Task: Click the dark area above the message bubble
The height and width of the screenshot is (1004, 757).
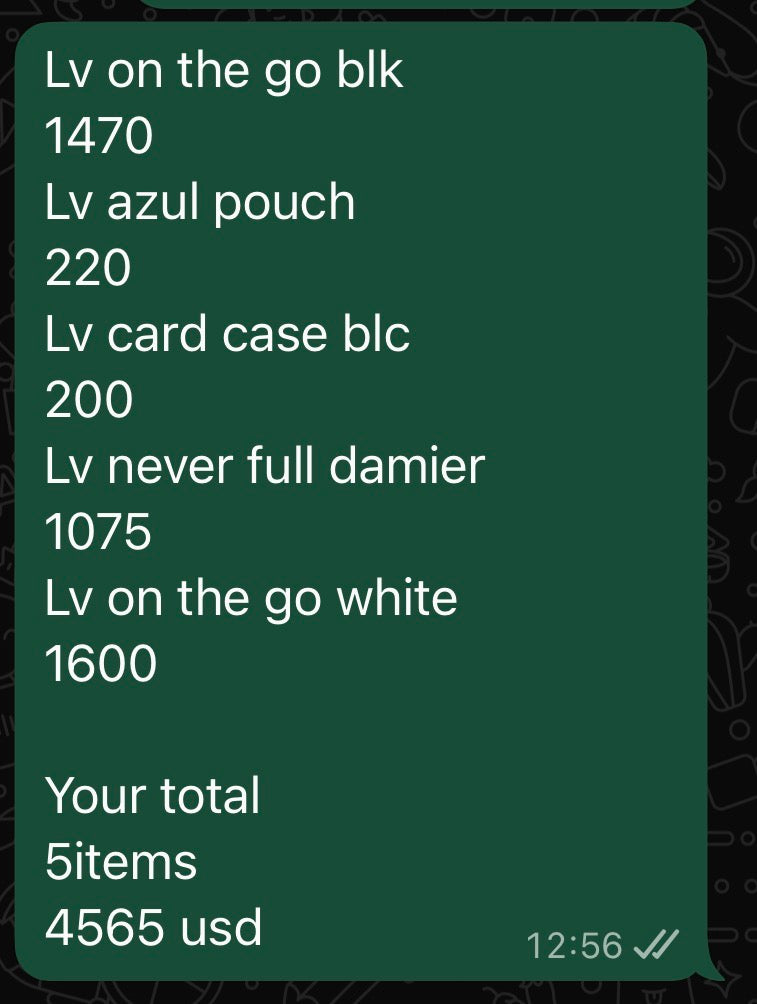Action: pyautogui.click(x=378, y=15)
